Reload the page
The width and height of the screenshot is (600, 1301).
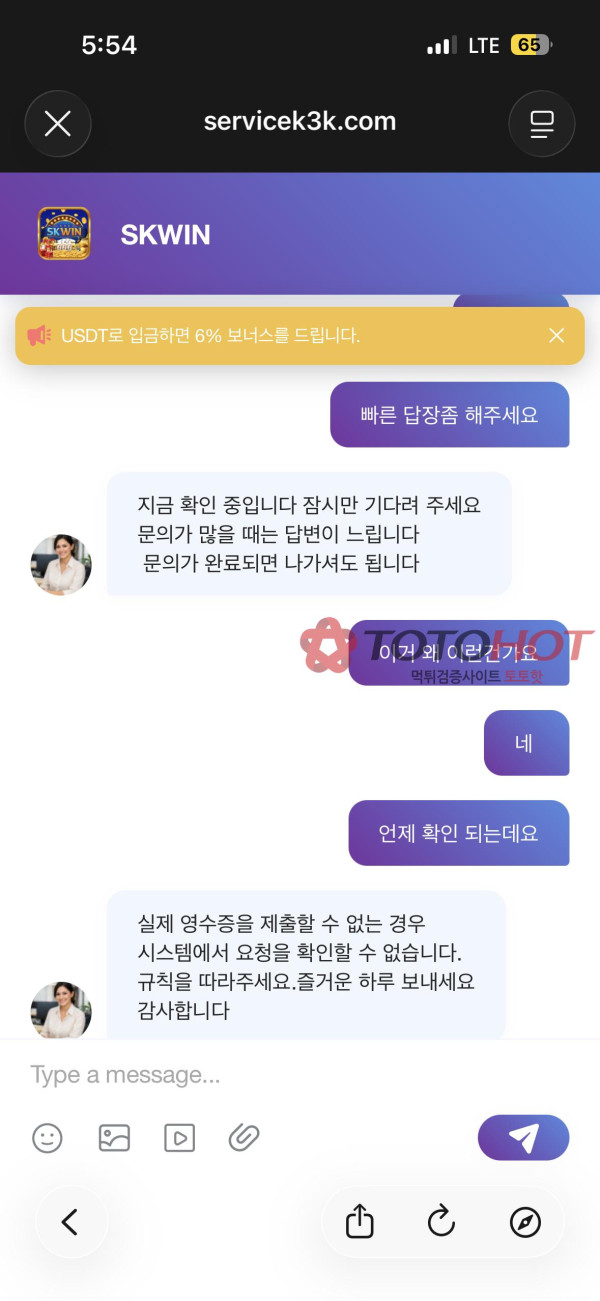[x=441, y=1221]
